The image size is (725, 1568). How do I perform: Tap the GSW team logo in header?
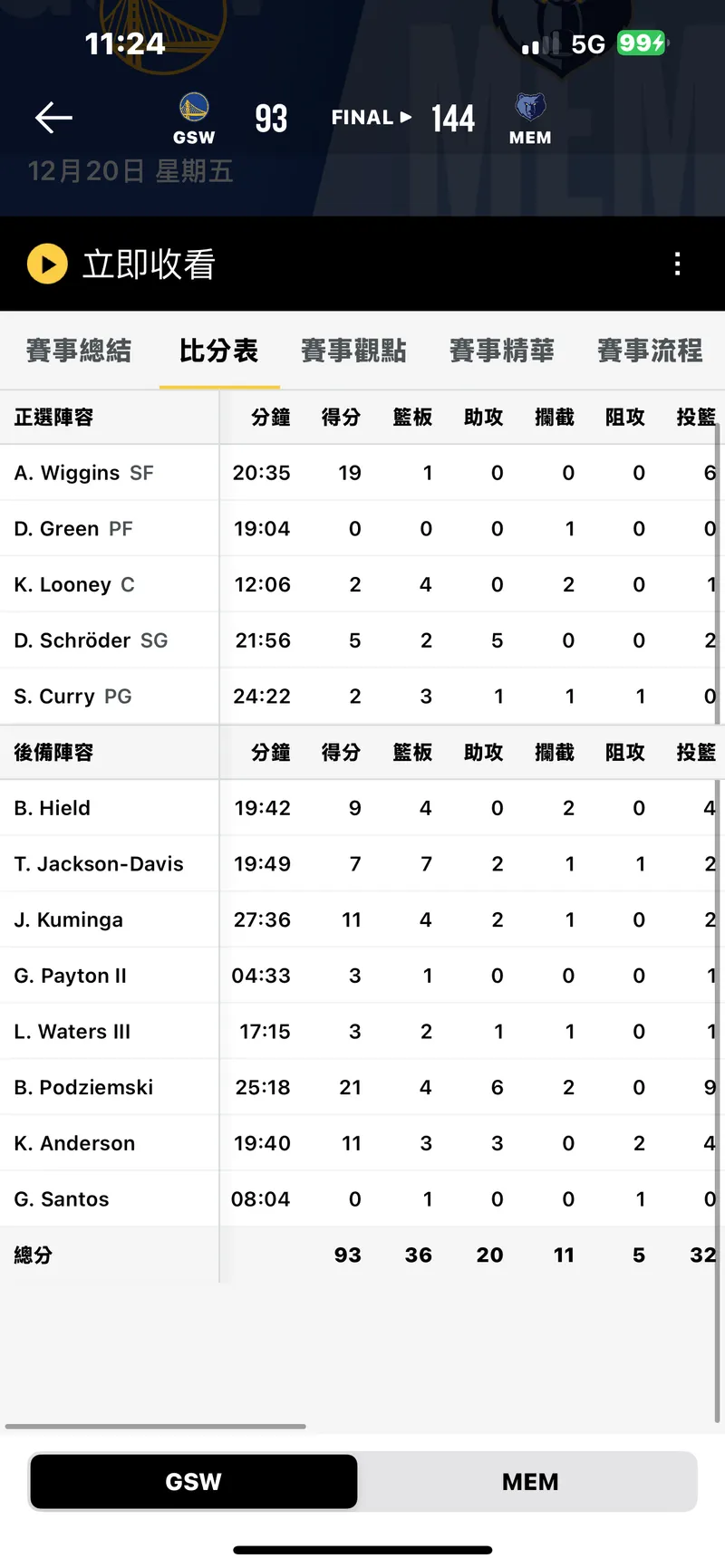194,109
